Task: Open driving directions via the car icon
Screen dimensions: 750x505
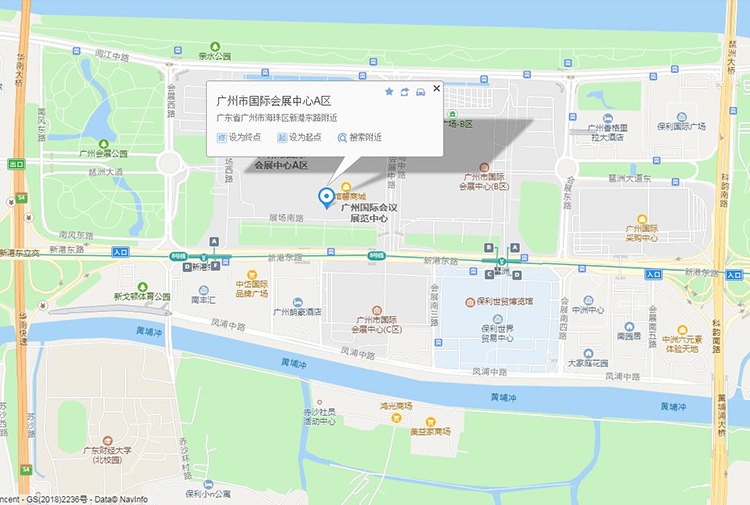Action: 420,92
